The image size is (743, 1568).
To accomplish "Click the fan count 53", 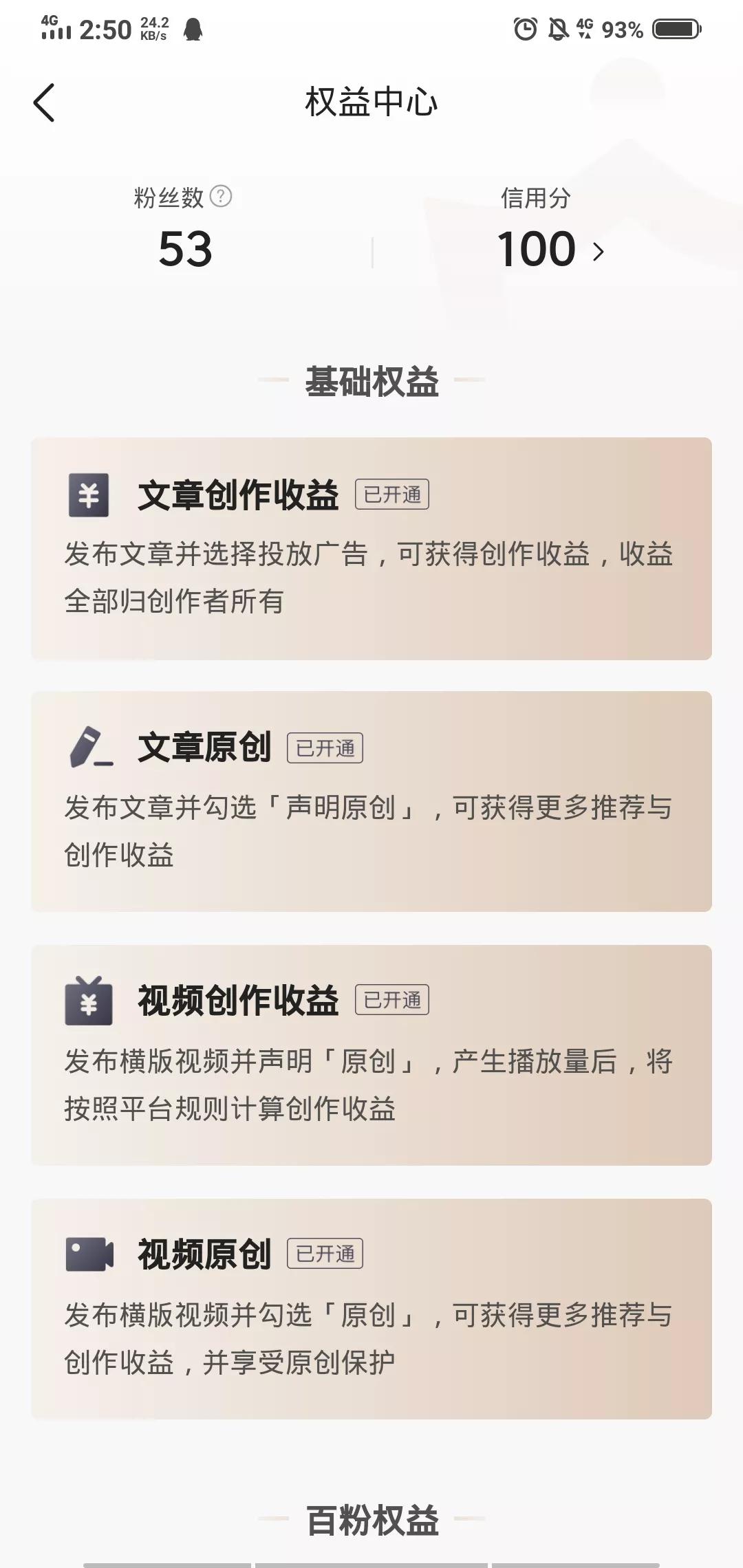I will point(186,248).
